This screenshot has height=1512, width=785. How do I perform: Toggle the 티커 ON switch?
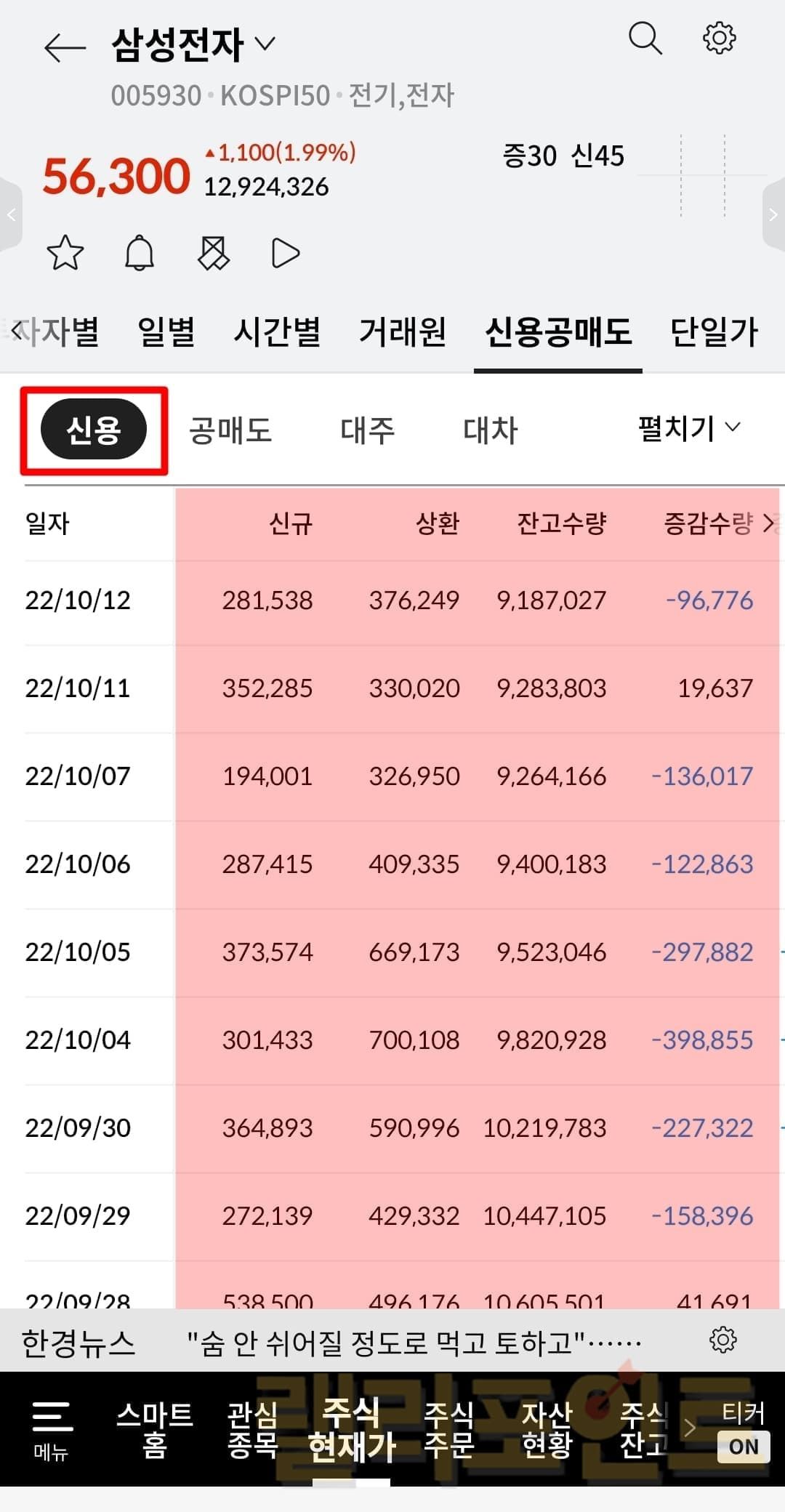[x=743, y=1445]
